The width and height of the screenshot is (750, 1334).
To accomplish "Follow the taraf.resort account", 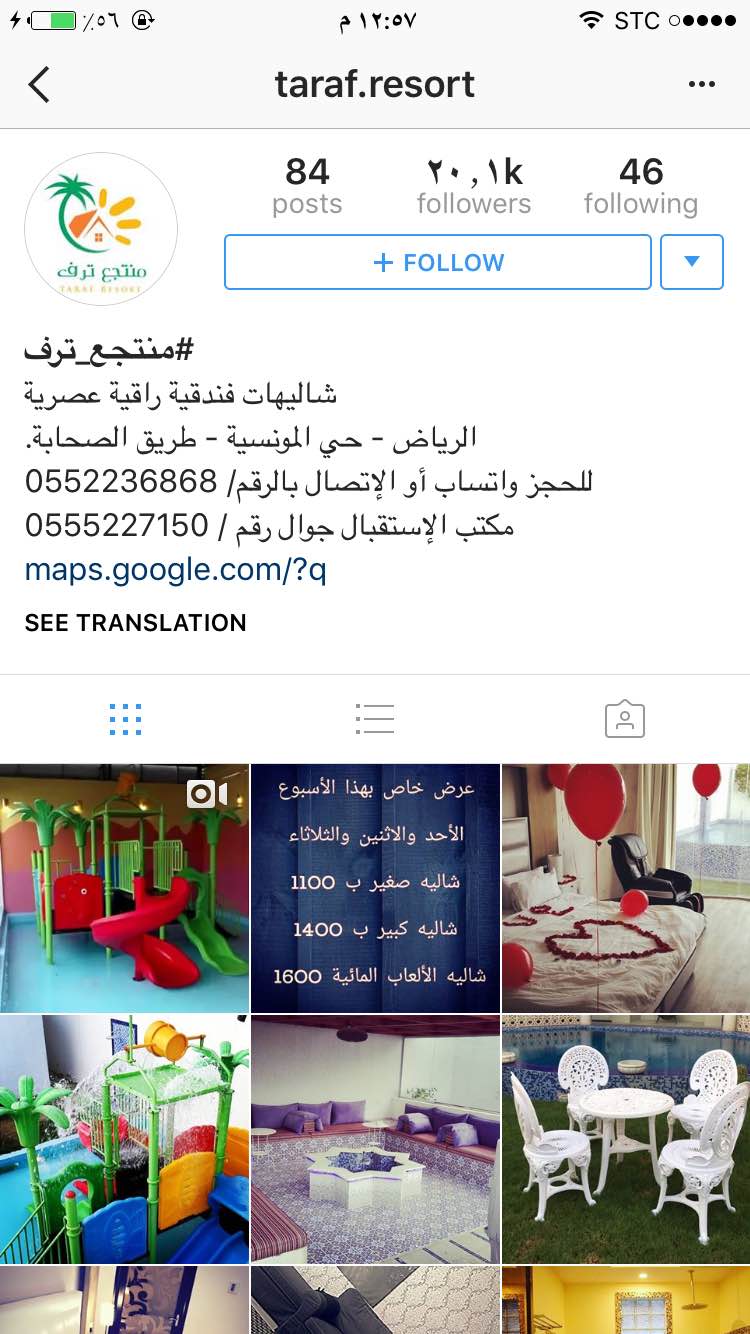I will (438, 262).
